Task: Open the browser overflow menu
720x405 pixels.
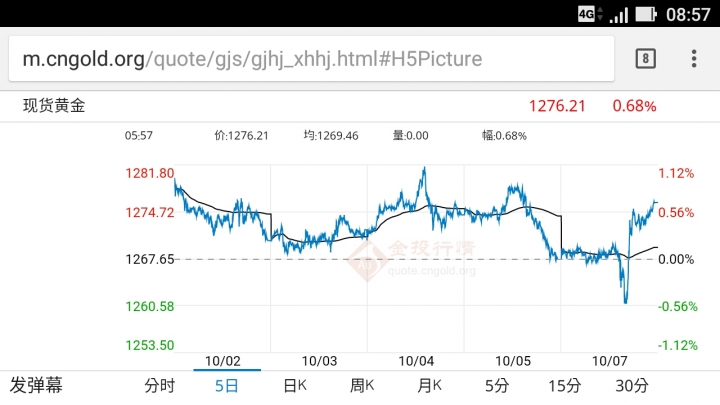Action: pyautogui.click(x=694, y=59)
